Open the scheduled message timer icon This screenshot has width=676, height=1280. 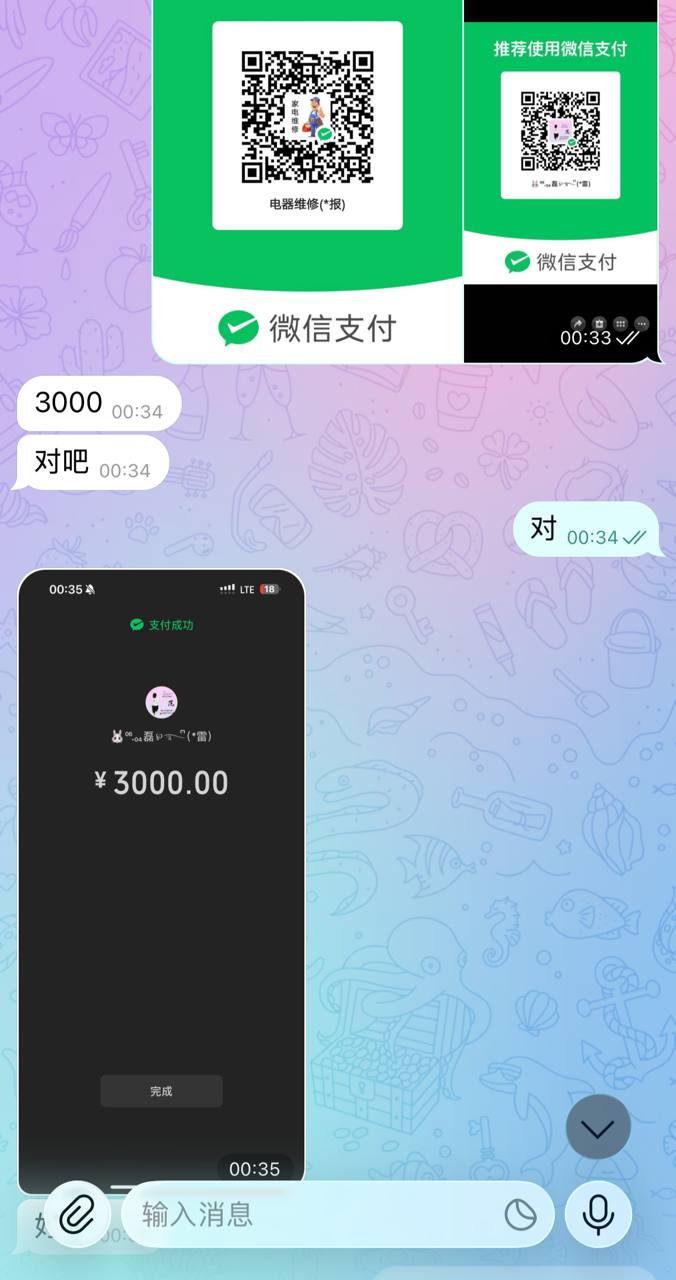point(520,1214)
